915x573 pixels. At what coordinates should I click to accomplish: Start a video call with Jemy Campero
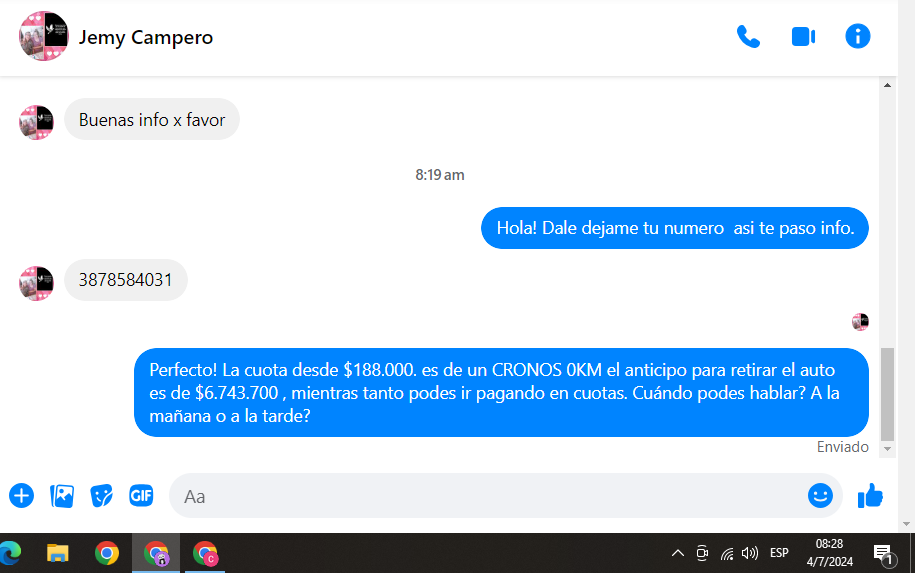[x=803, y=37]
